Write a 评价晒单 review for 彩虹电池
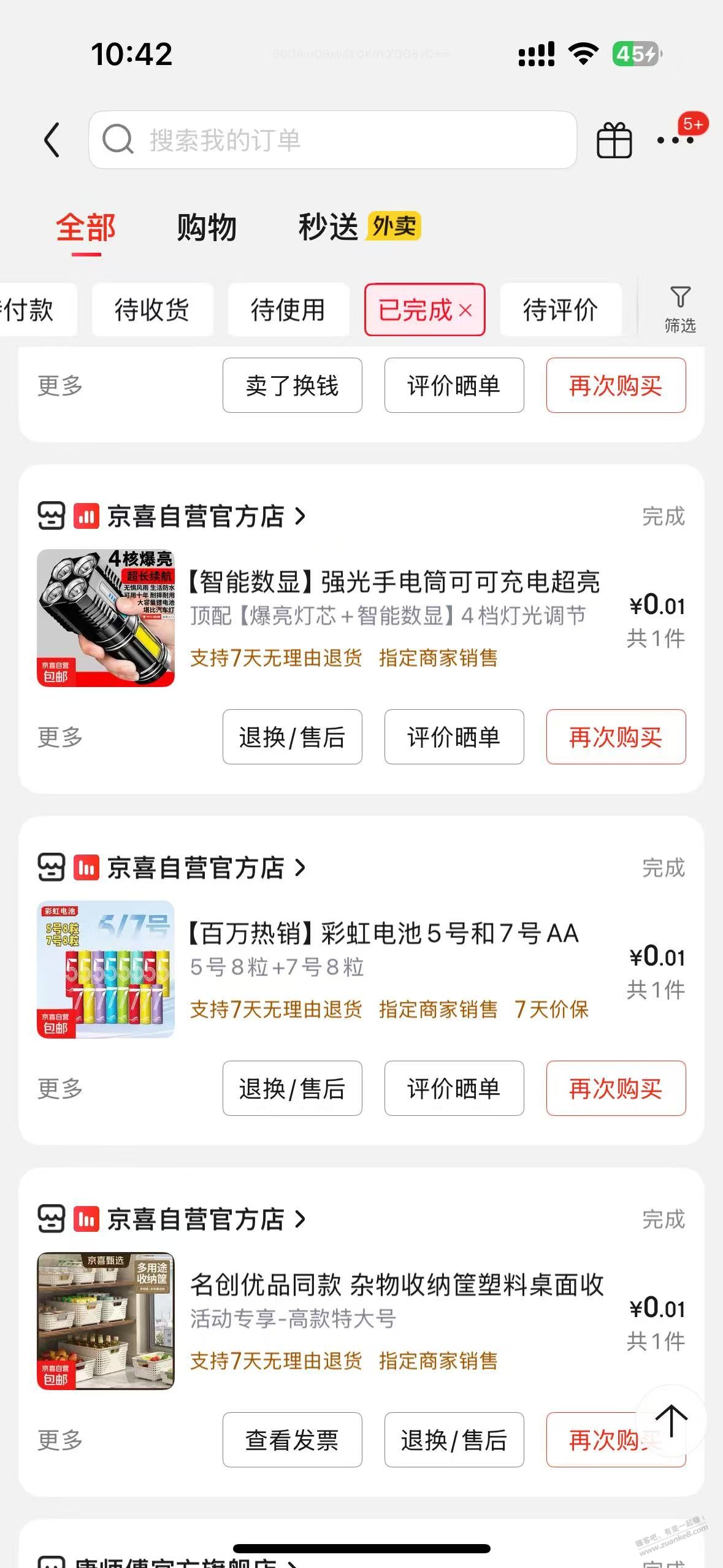This screenshot has width=723, height=1568. tap(454, 1088)
